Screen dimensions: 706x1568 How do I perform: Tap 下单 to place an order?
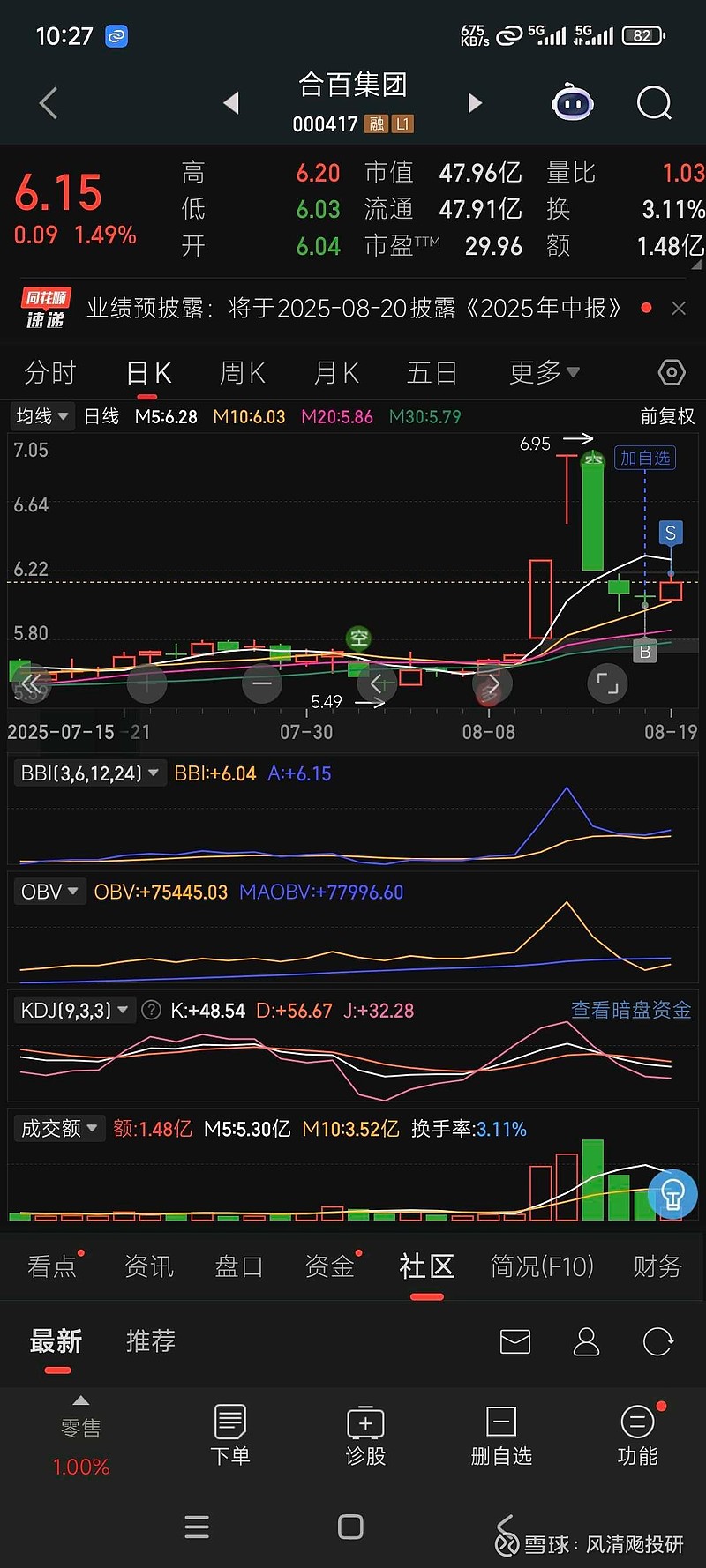(230, 1435)
